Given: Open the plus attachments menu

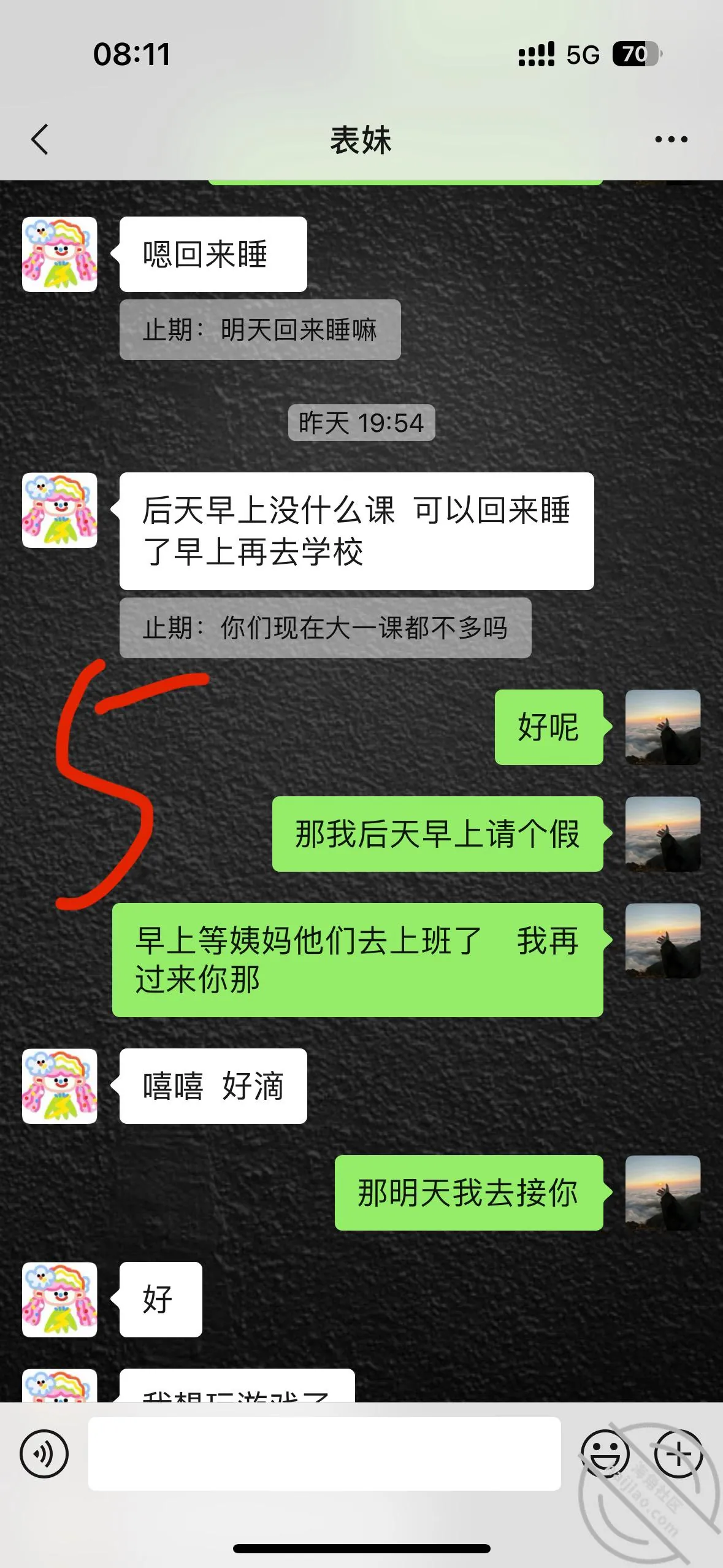Looking at the screenshot, I should pos(678,1453).
